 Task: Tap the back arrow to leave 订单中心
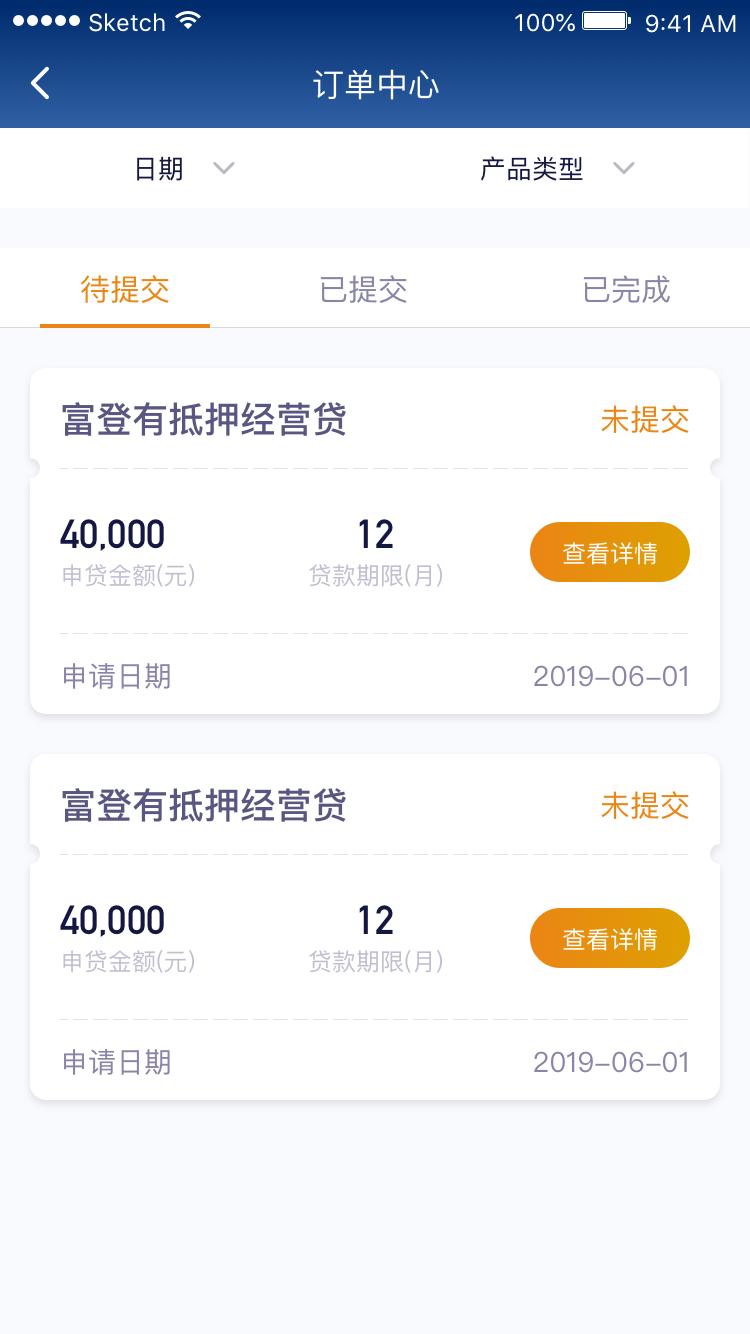click(x=39, y=83)
